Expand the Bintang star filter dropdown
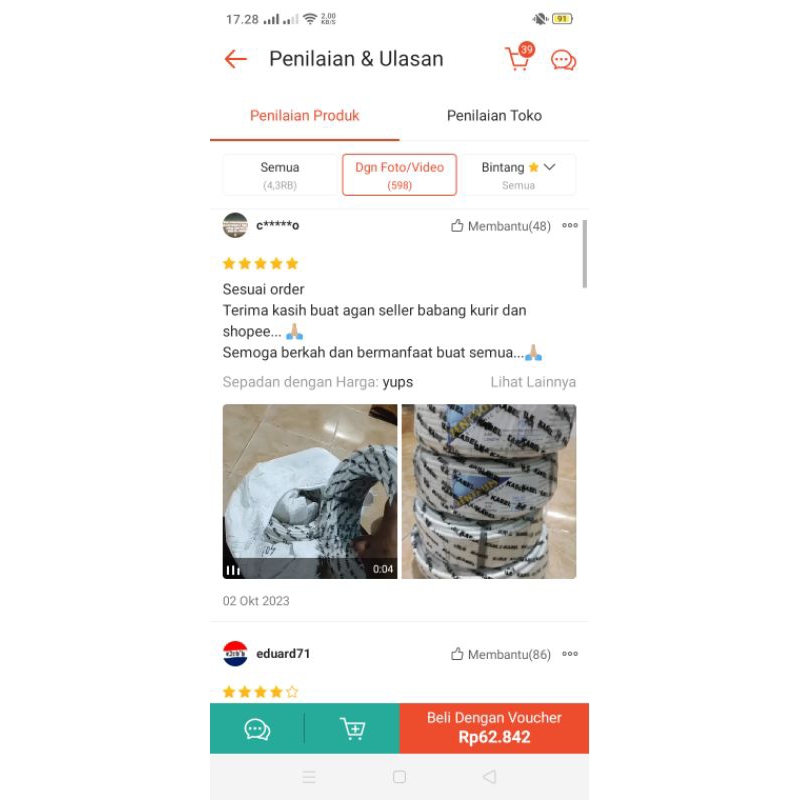Viewport: 800px width, 800px height. [518, 175]
